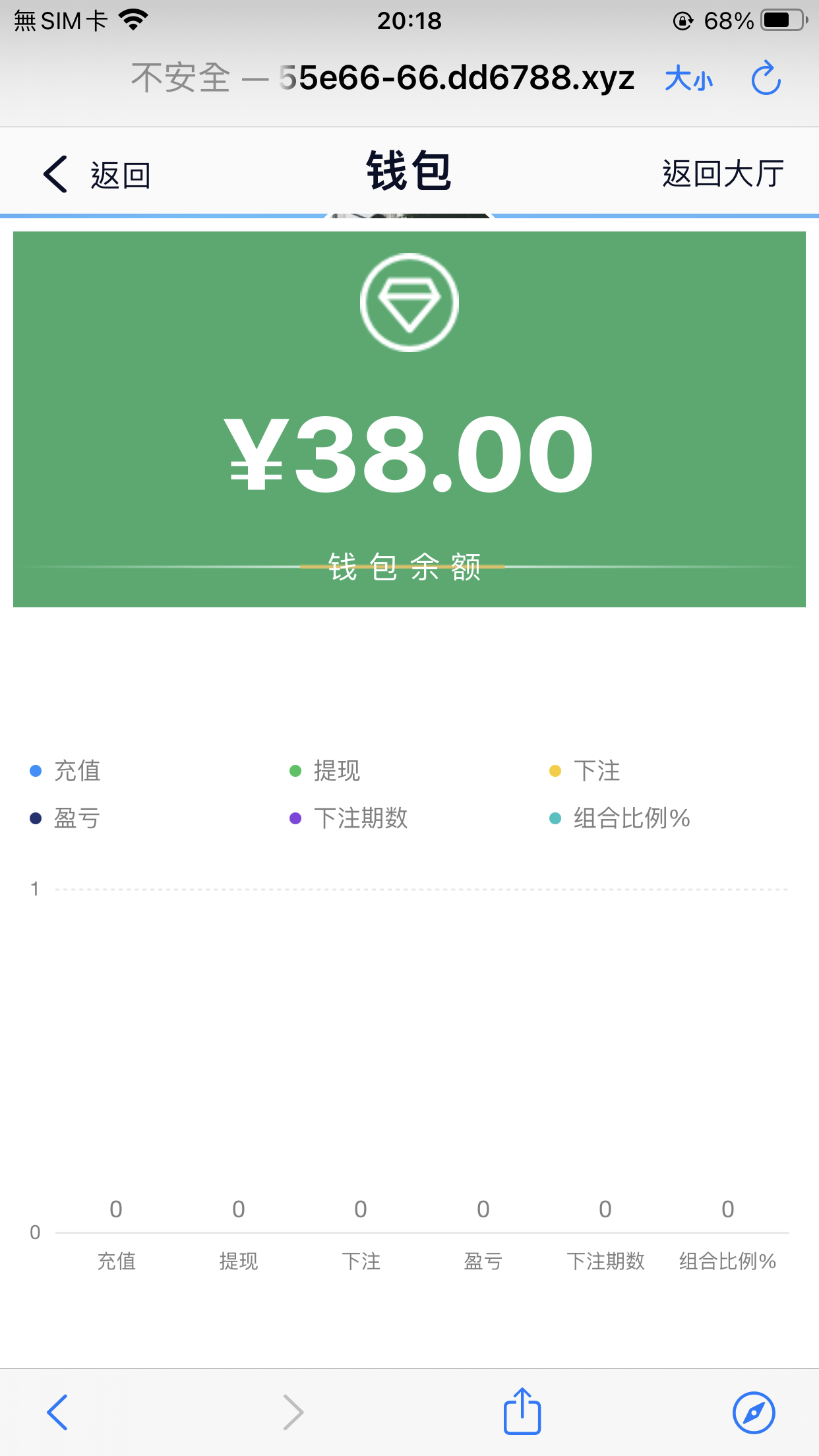819x1456 pixels.
Task: Open the share sheet
Action: [x=522, y=1411]
